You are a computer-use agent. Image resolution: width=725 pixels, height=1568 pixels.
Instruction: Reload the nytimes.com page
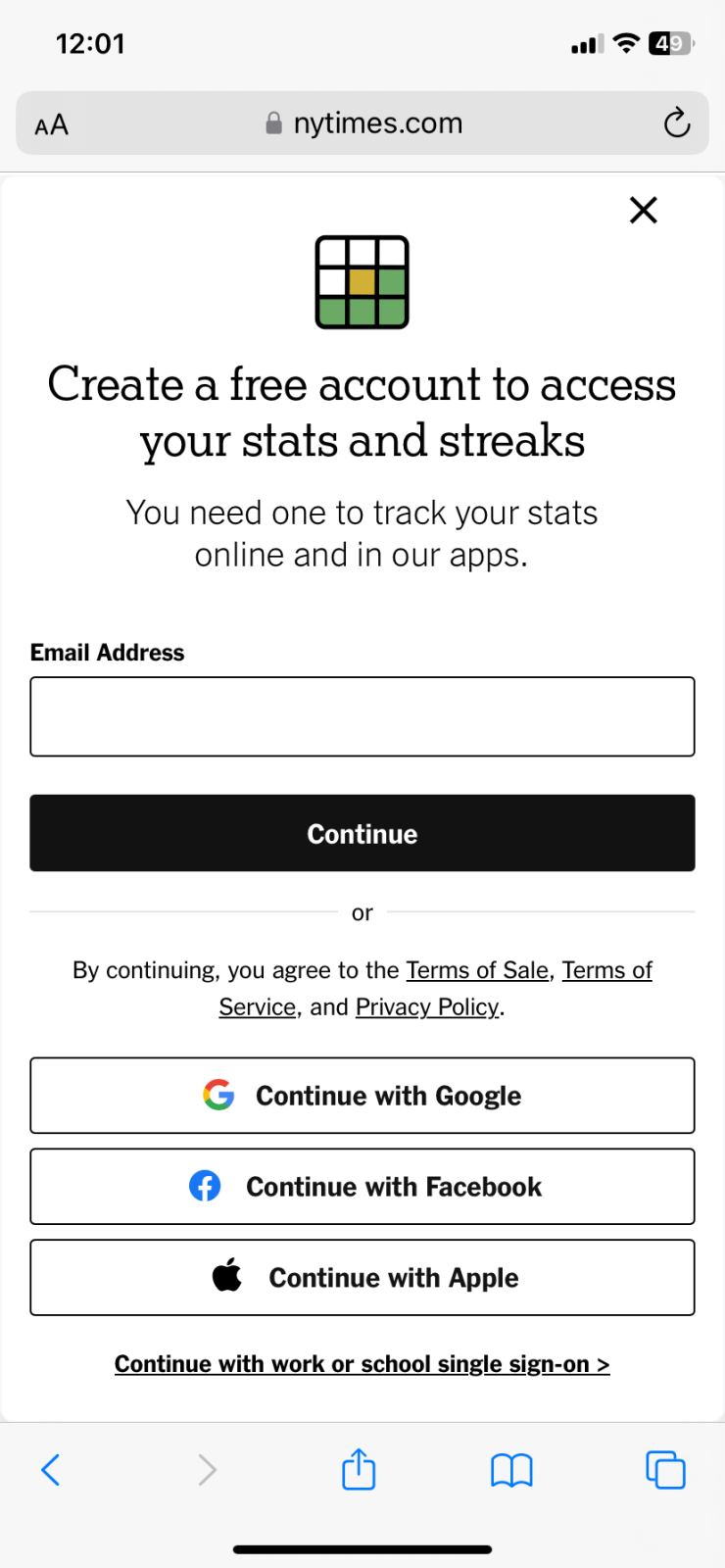pyautogui.click(x=676, y=123)
